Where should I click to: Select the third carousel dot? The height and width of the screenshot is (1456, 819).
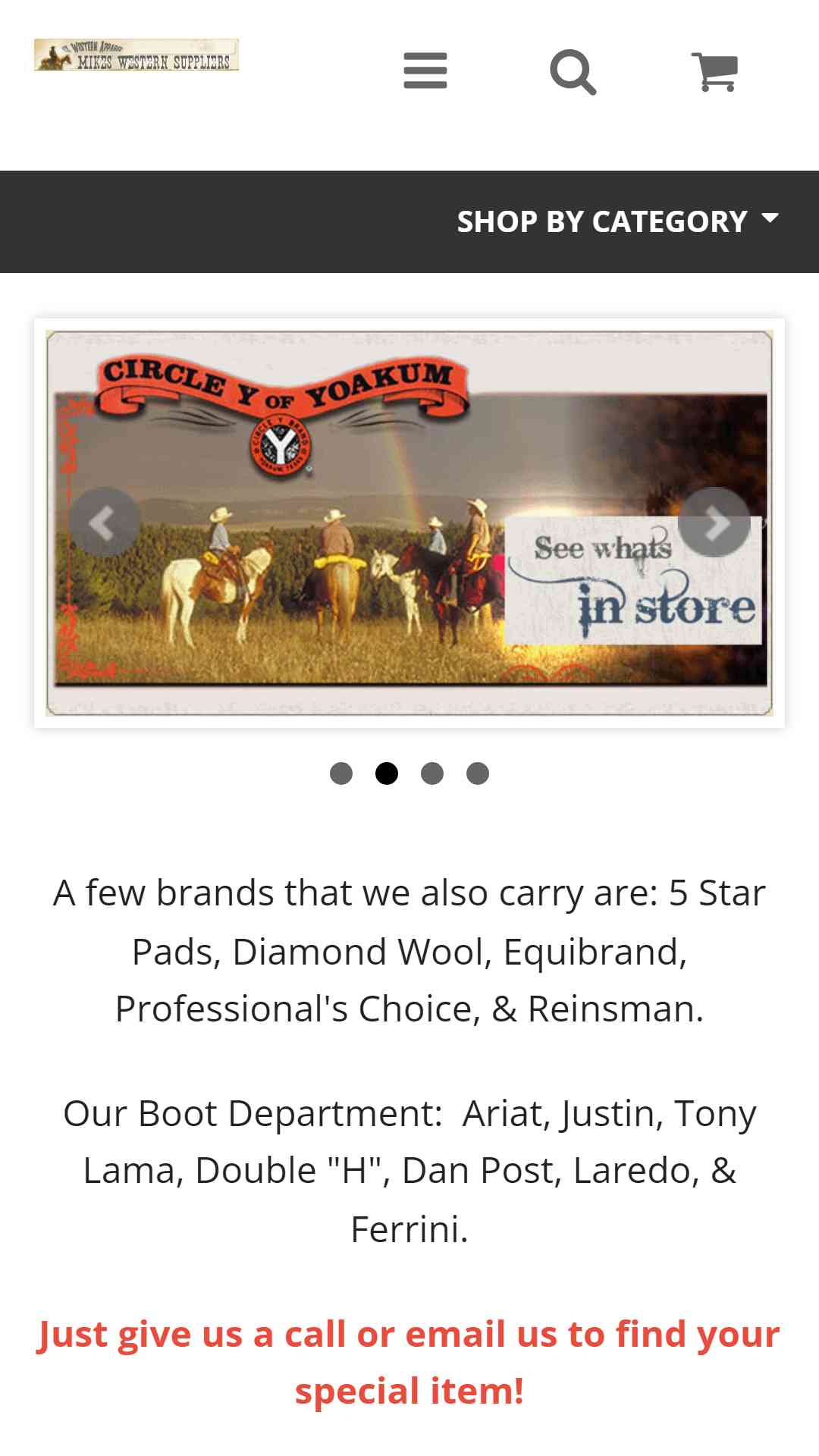point(432,773)
